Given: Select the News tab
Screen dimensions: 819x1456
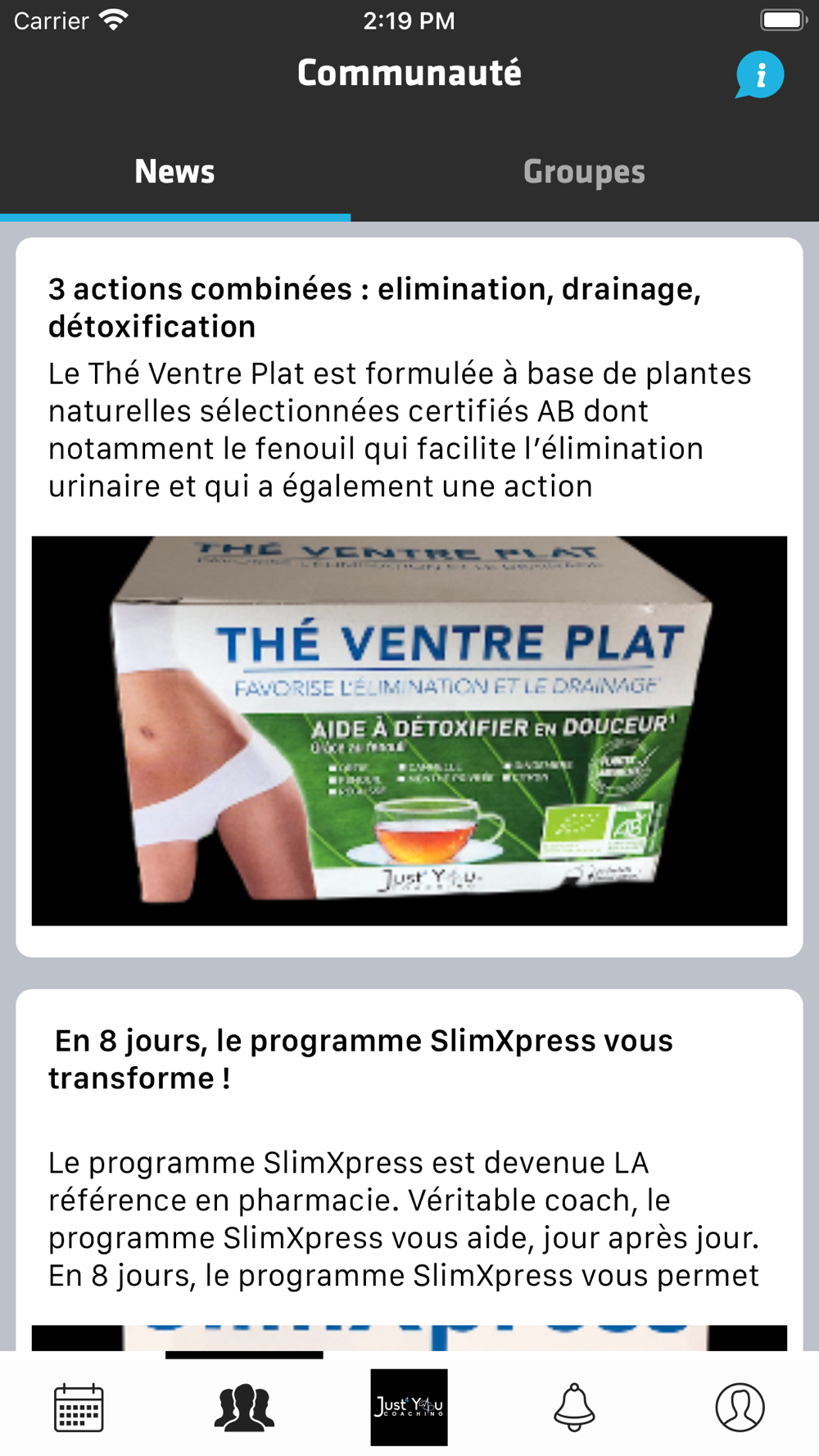Looking at the screenshot, I should click(174, 172).
